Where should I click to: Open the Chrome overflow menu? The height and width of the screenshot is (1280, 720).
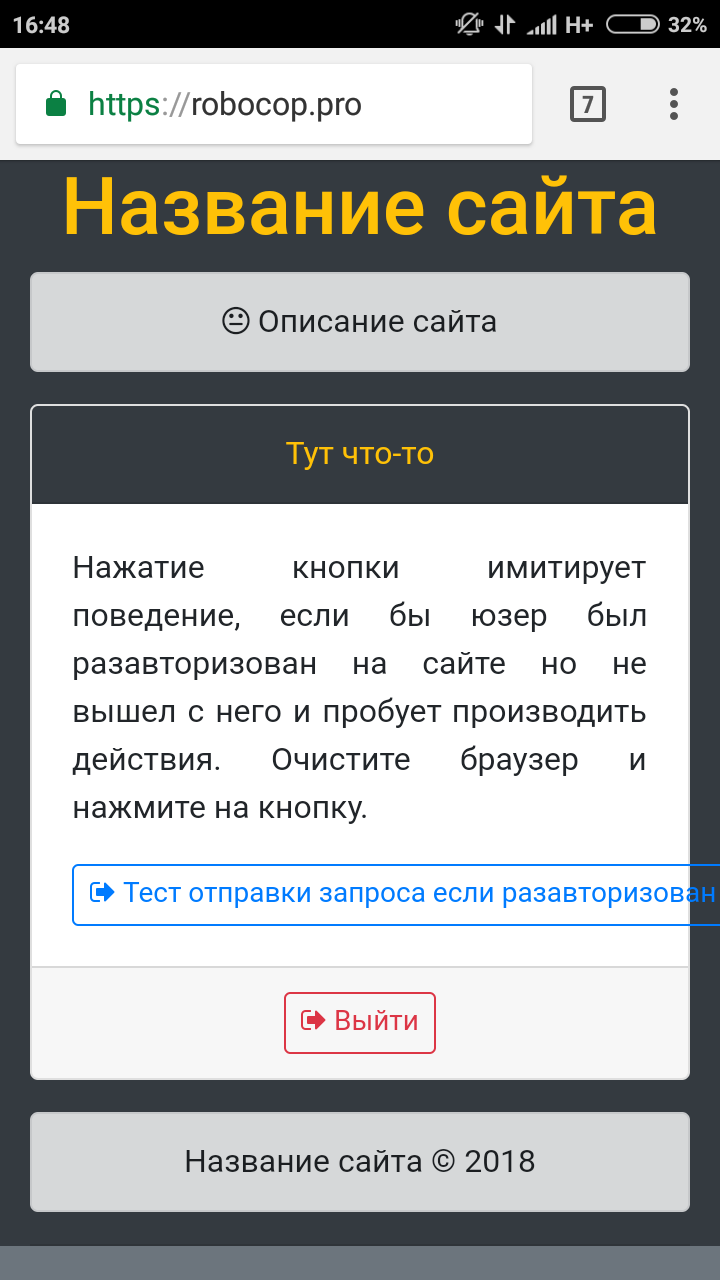point(674,104)
